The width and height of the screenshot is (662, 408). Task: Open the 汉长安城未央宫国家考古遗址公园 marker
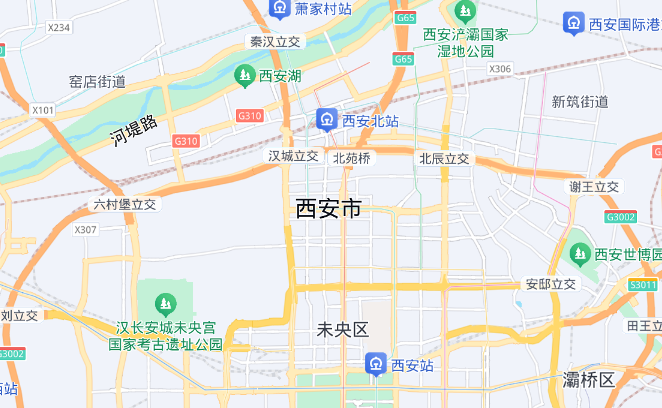[165, 300]
